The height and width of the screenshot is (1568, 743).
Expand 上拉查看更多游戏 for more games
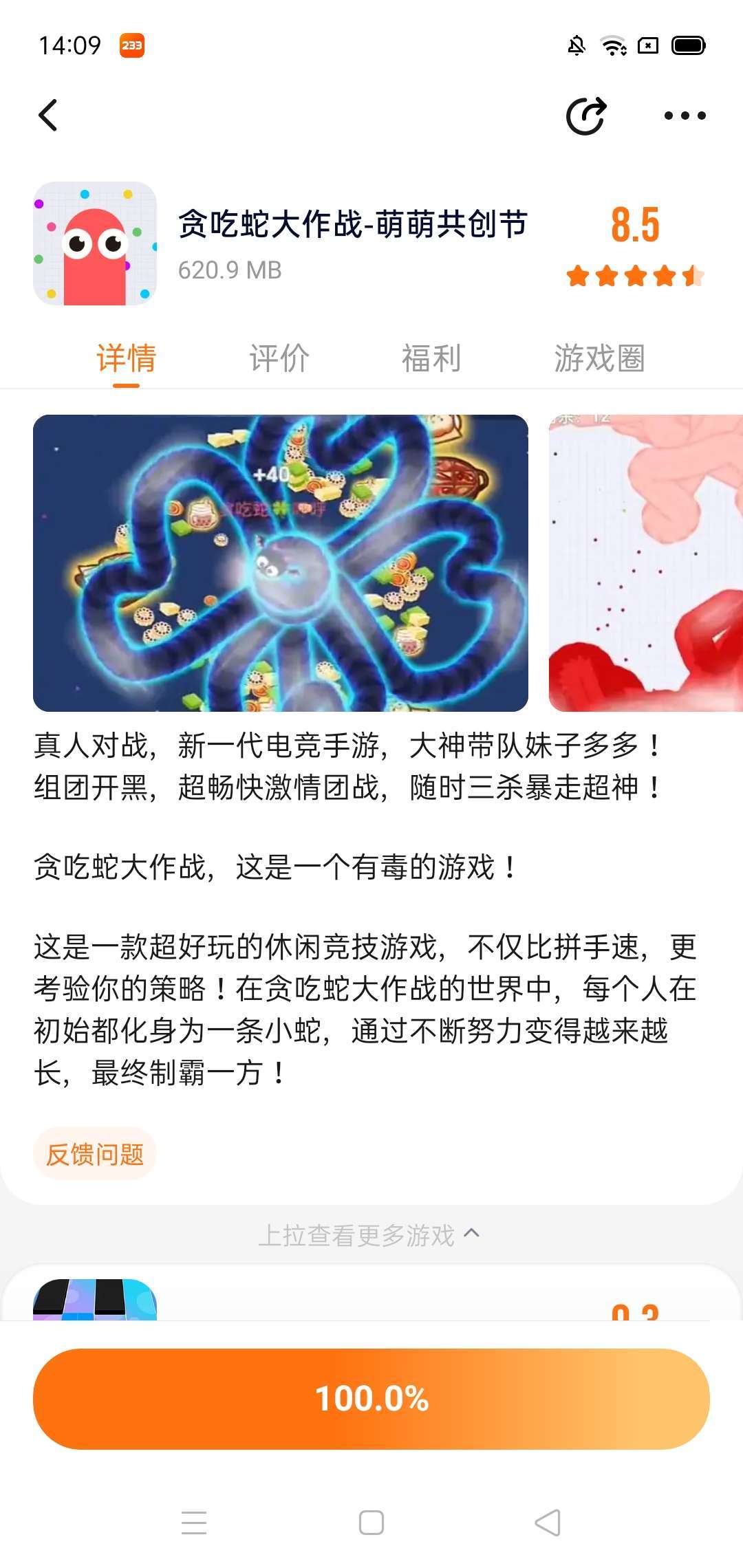[369, 1235]
